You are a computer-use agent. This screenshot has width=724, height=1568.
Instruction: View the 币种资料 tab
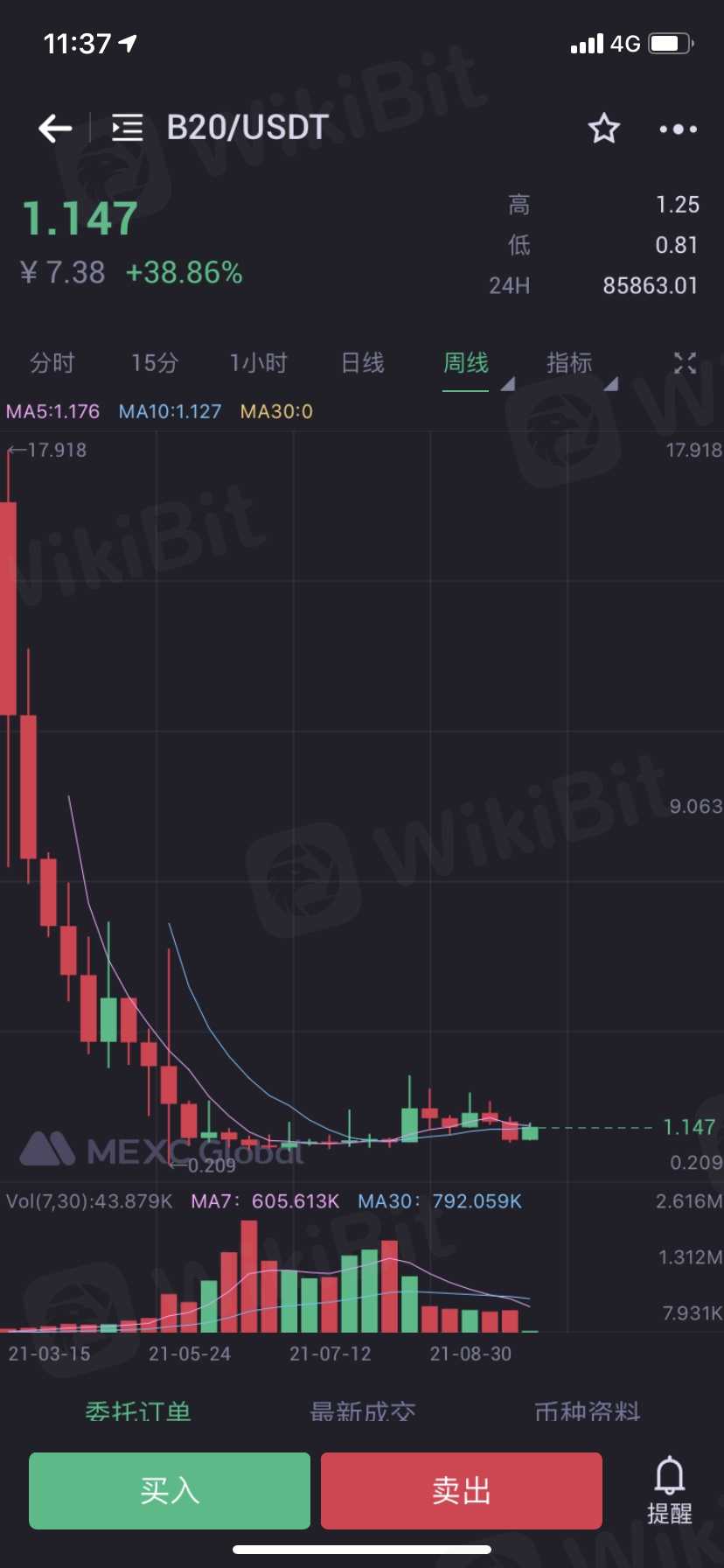(587, 1410)
